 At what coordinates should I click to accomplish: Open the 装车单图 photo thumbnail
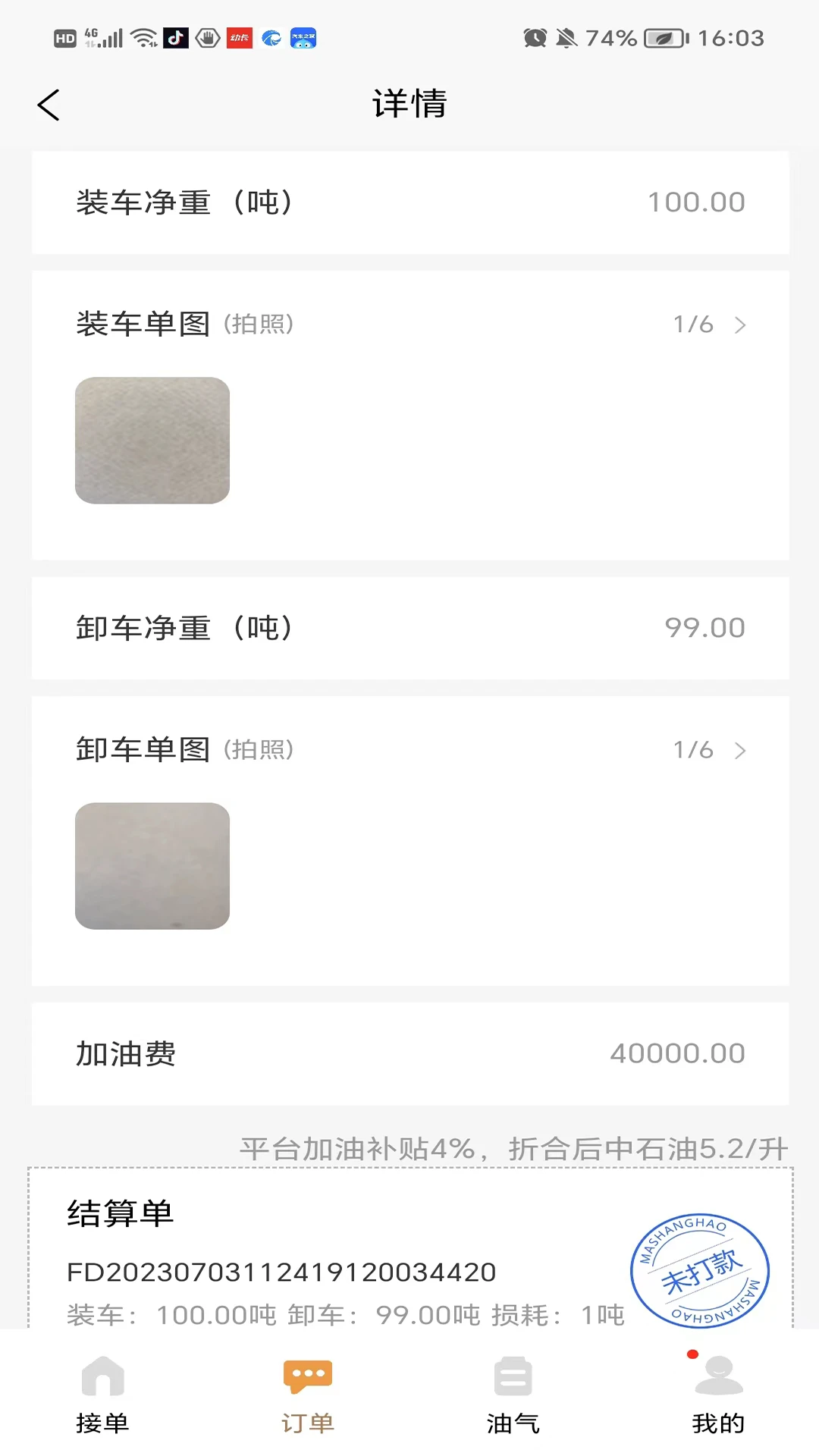[x=152, y=440]
